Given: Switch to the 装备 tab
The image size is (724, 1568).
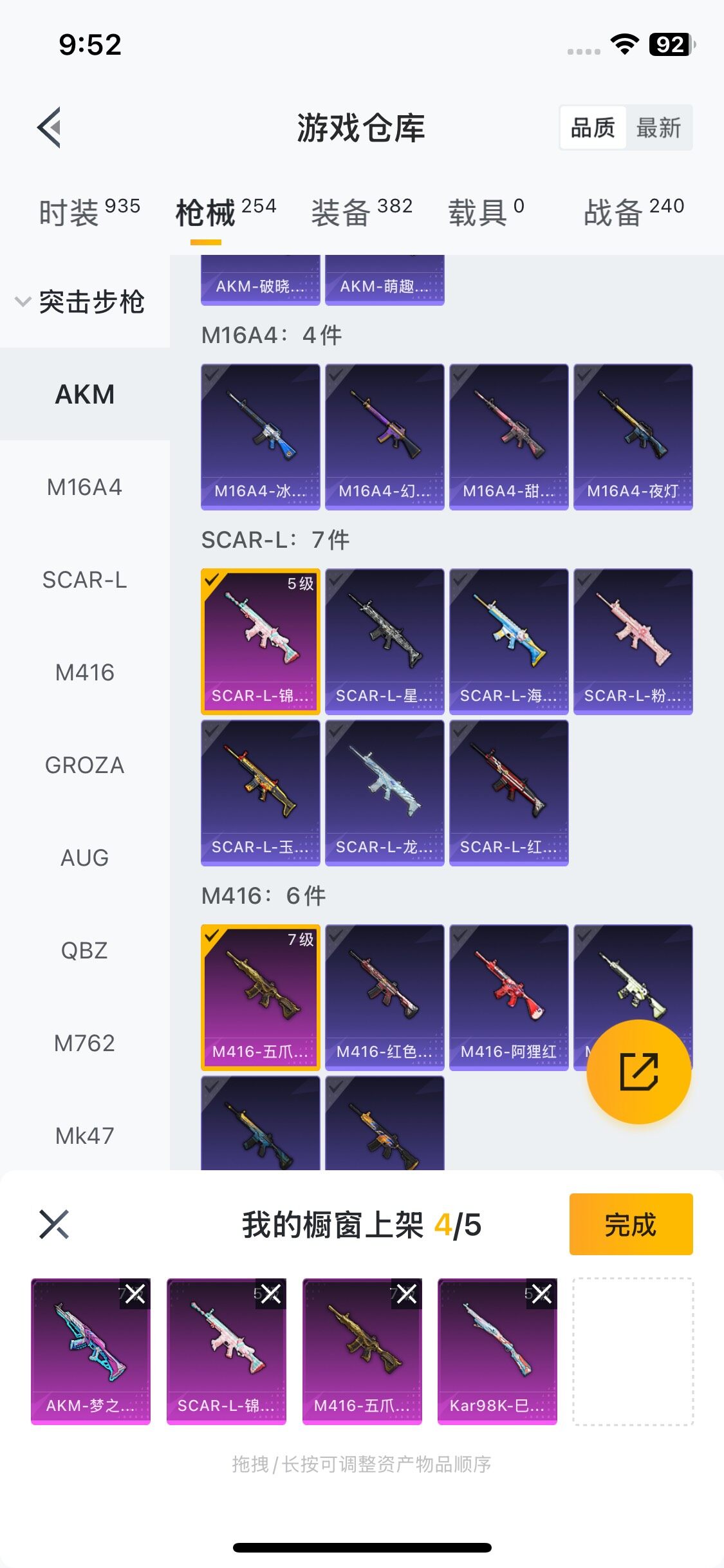Looking at the screenshot, I should [362, 212].
